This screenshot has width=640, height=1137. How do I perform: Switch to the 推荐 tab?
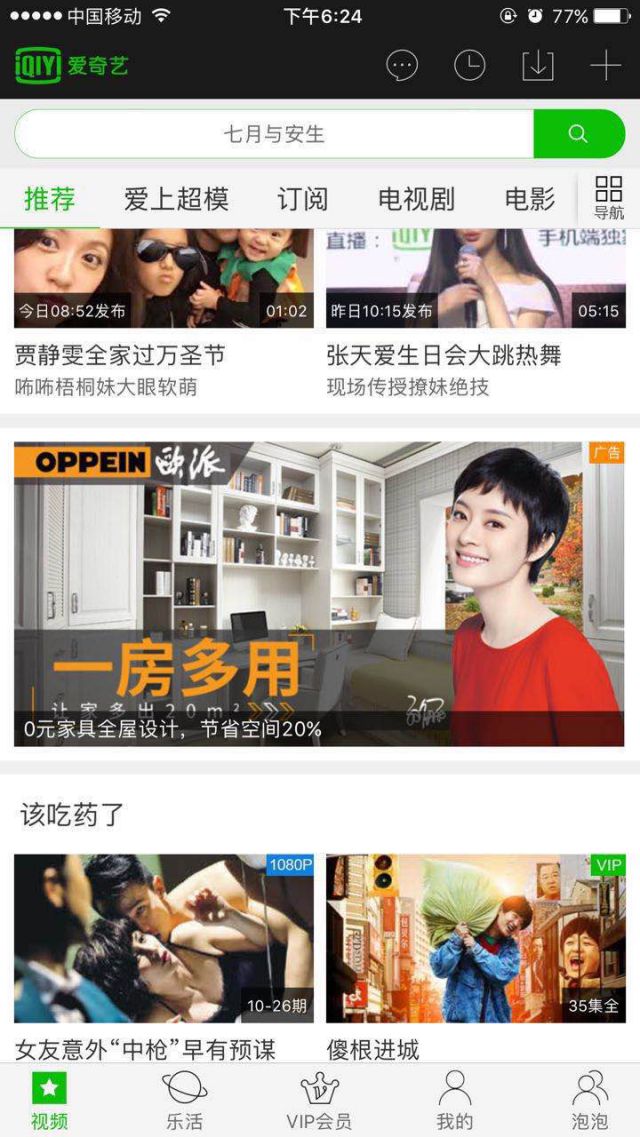50,199
